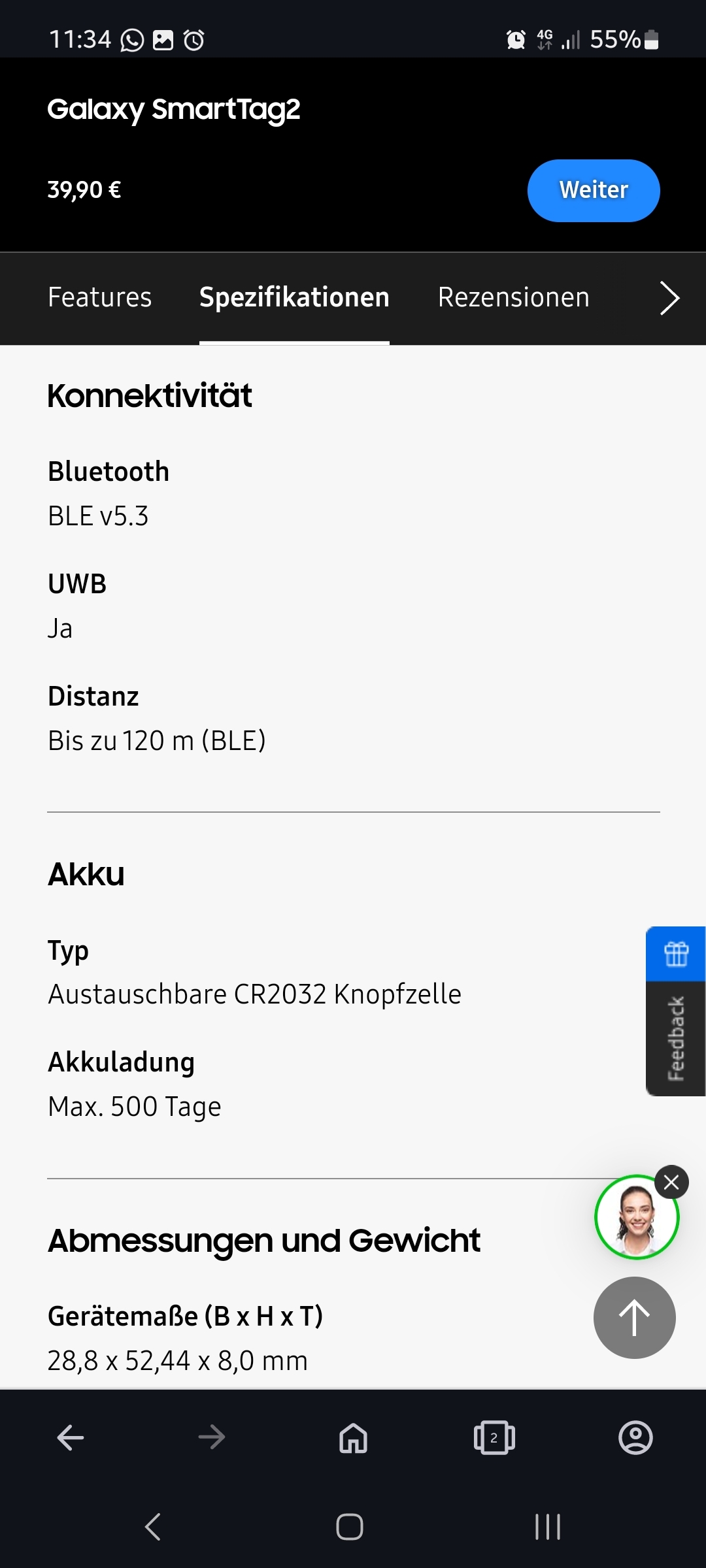Jump back to top of page
706x1568 pixels.
[x=634, y=1318]
